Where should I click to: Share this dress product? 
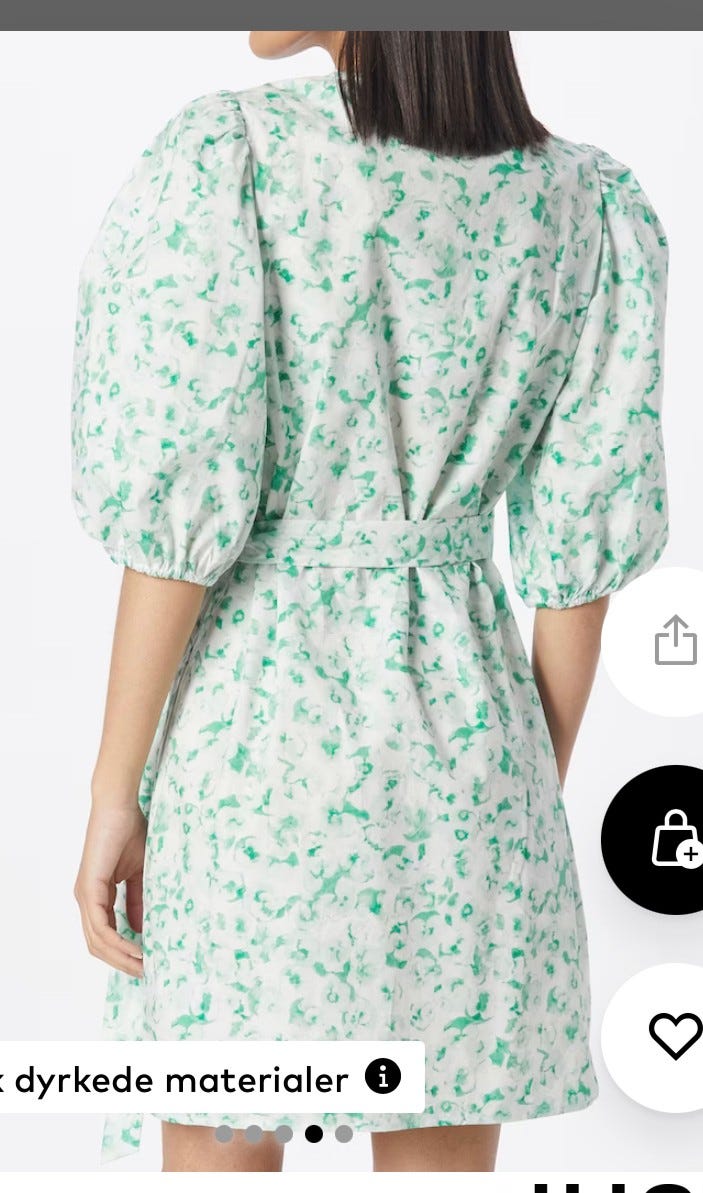[675, 641]
